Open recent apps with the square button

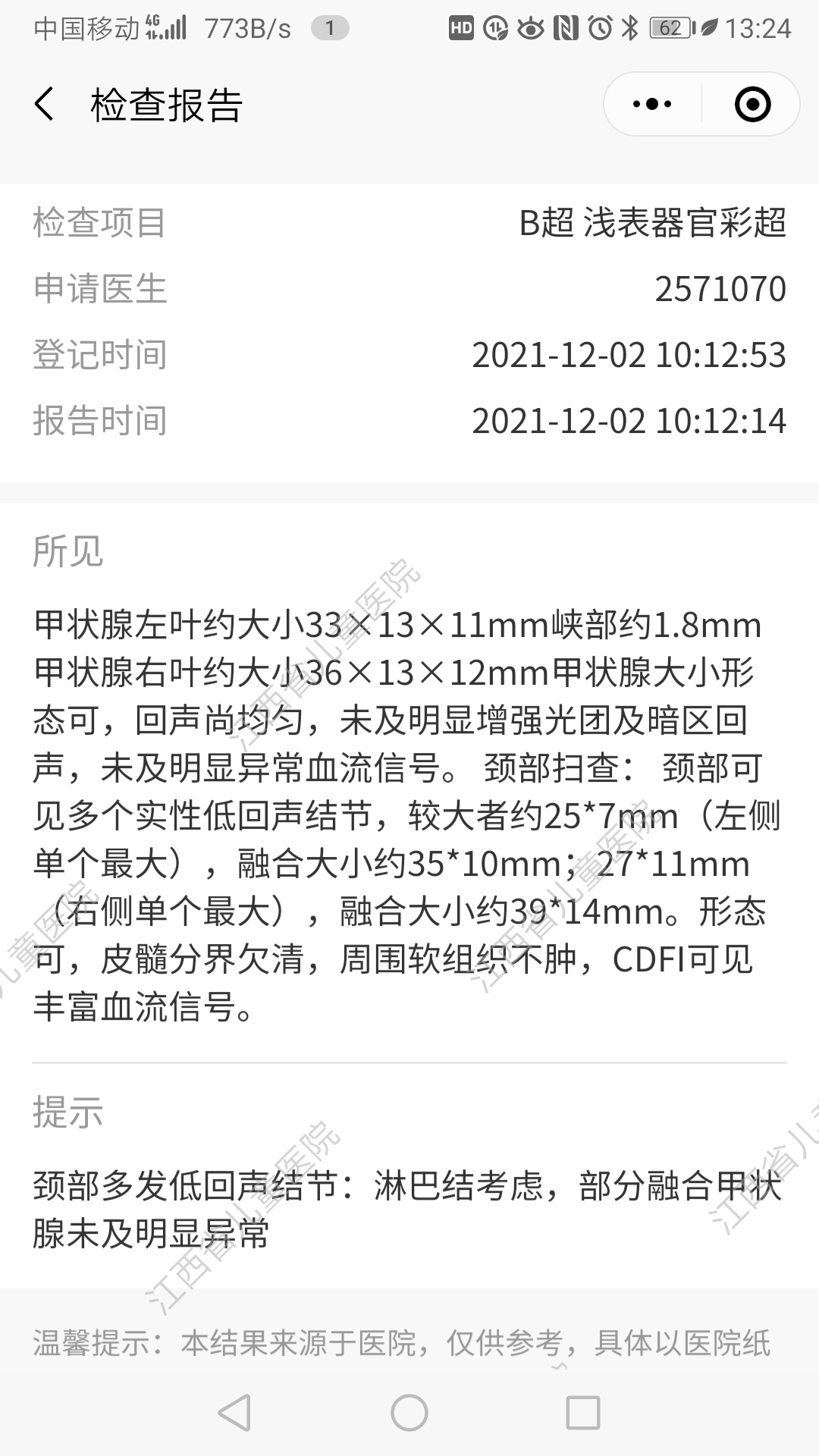[583, 1413]
